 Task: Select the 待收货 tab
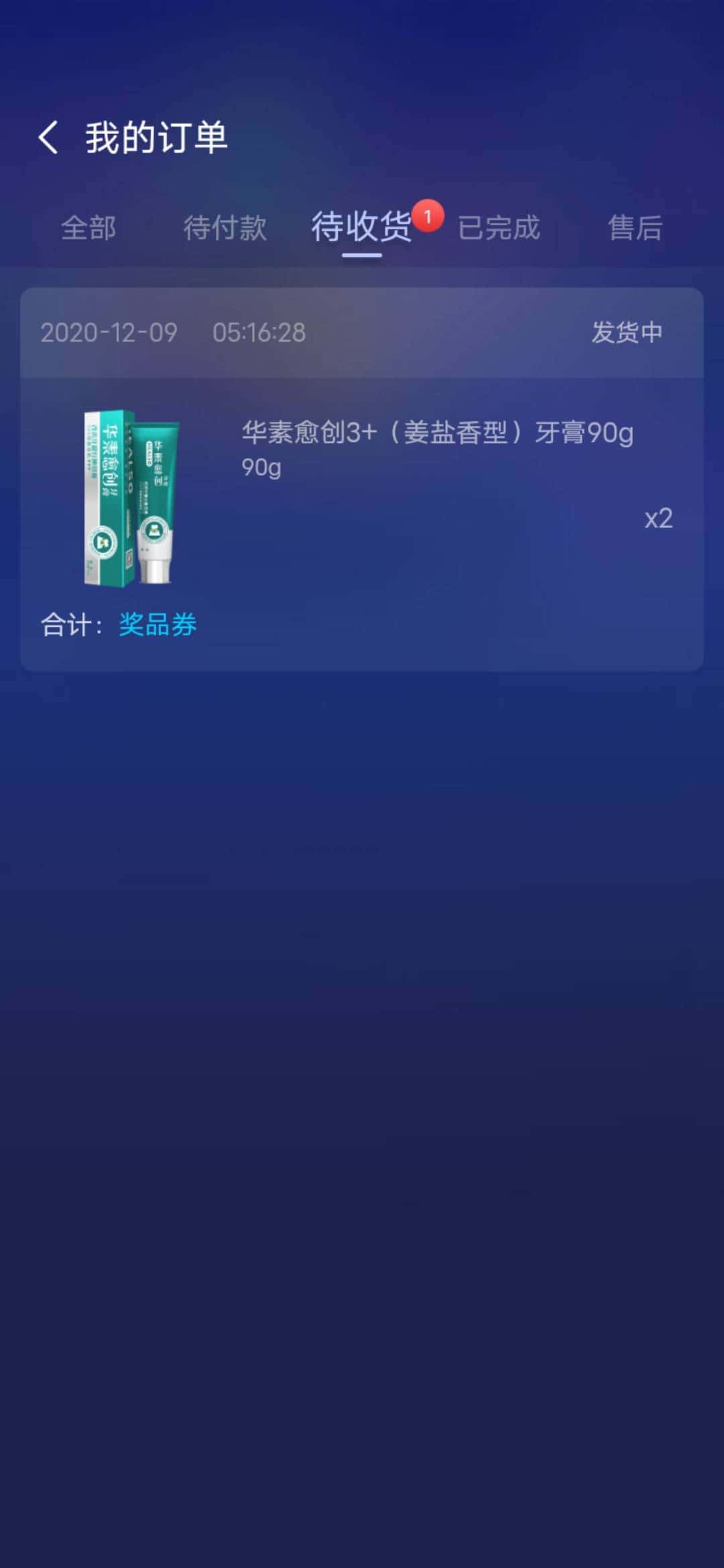coord(360,228)
